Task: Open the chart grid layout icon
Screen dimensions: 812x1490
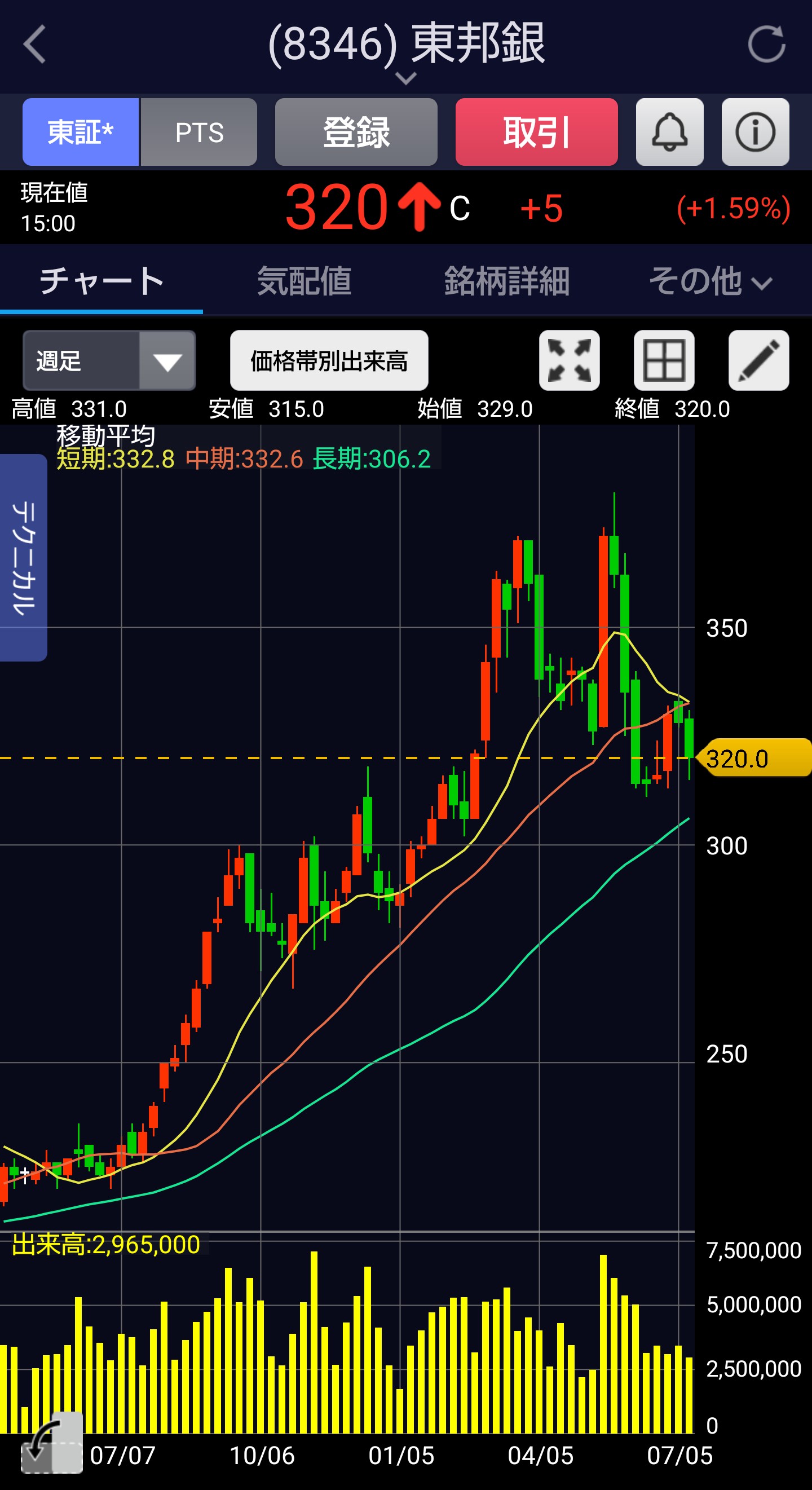Action: pyautogui.click(x=664, y=360)
